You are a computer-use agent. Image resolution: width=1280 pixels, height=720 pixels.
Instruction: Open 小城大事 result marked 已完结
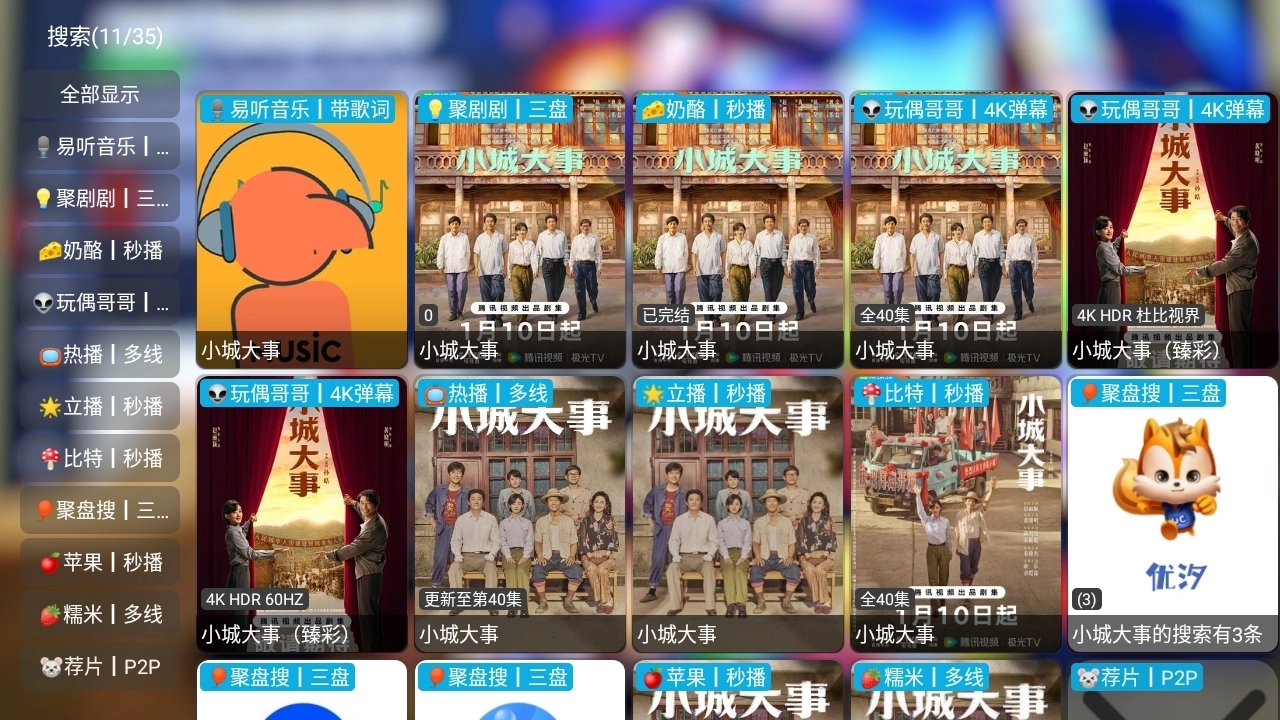[x=738, y=230]
